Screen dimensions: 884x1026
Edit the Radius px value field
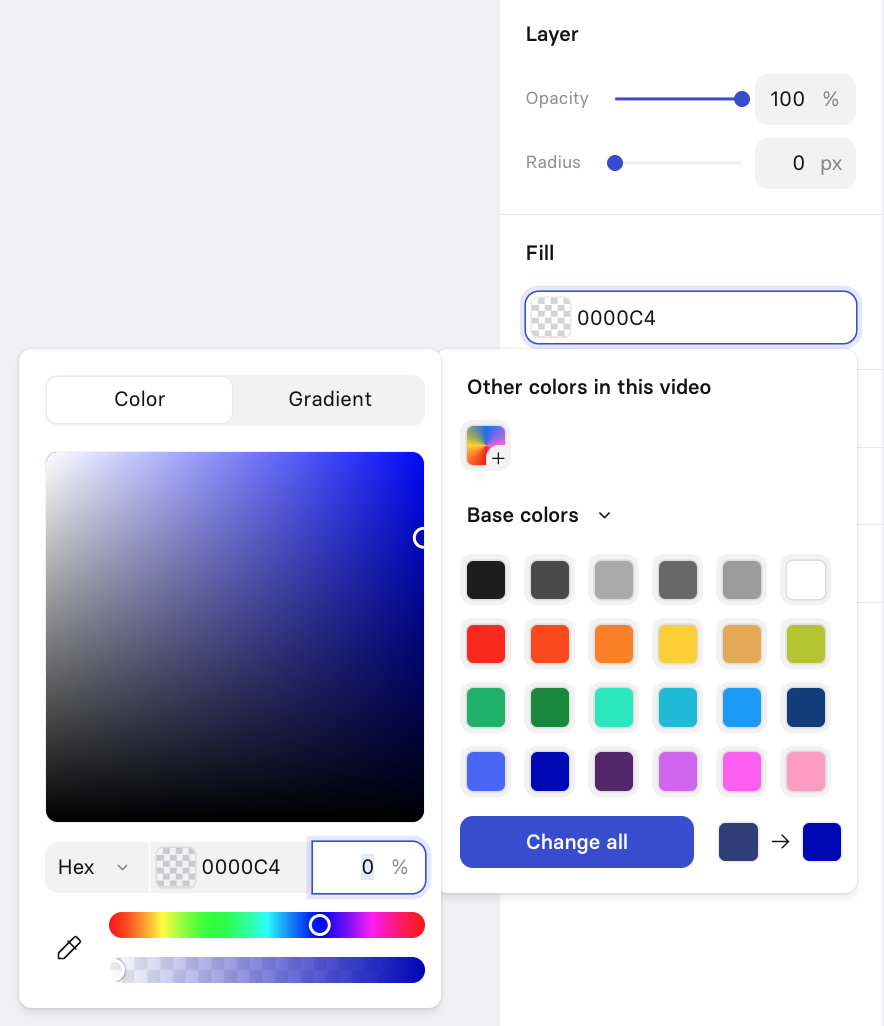(x=805, y=164)
